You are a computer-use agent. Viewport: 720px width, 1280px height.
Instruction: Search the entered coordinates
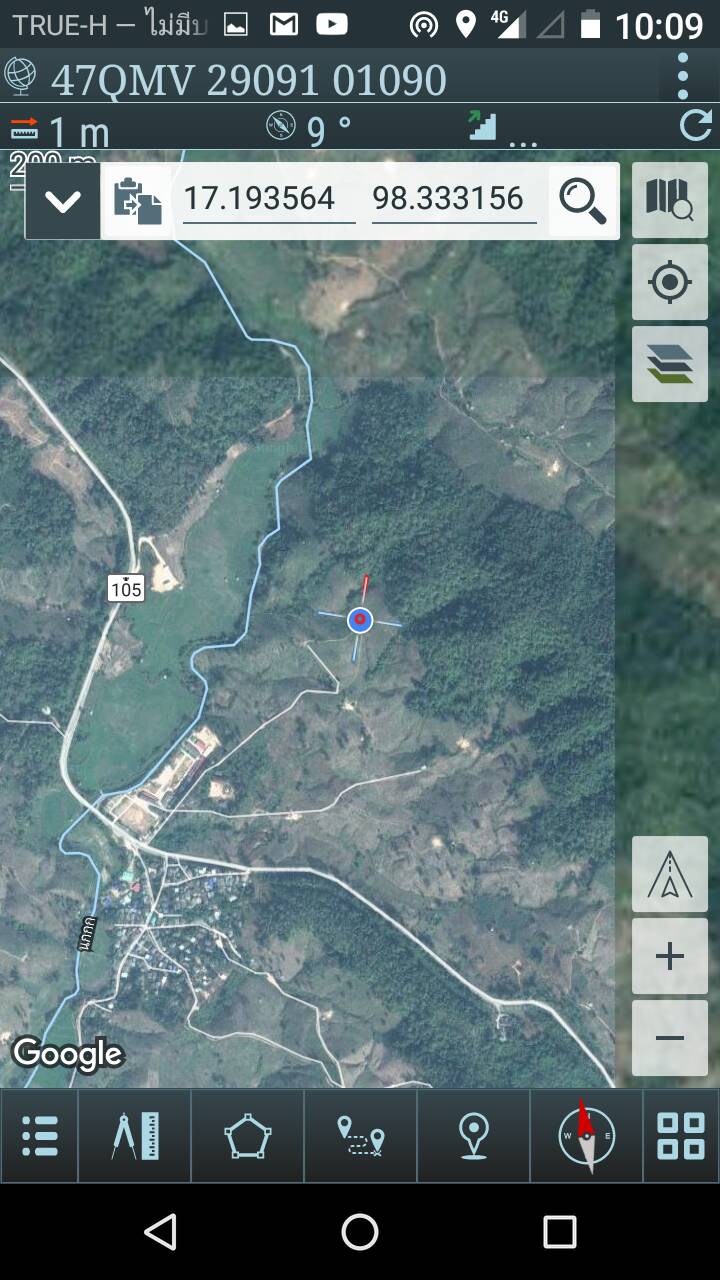click(582, 201)
